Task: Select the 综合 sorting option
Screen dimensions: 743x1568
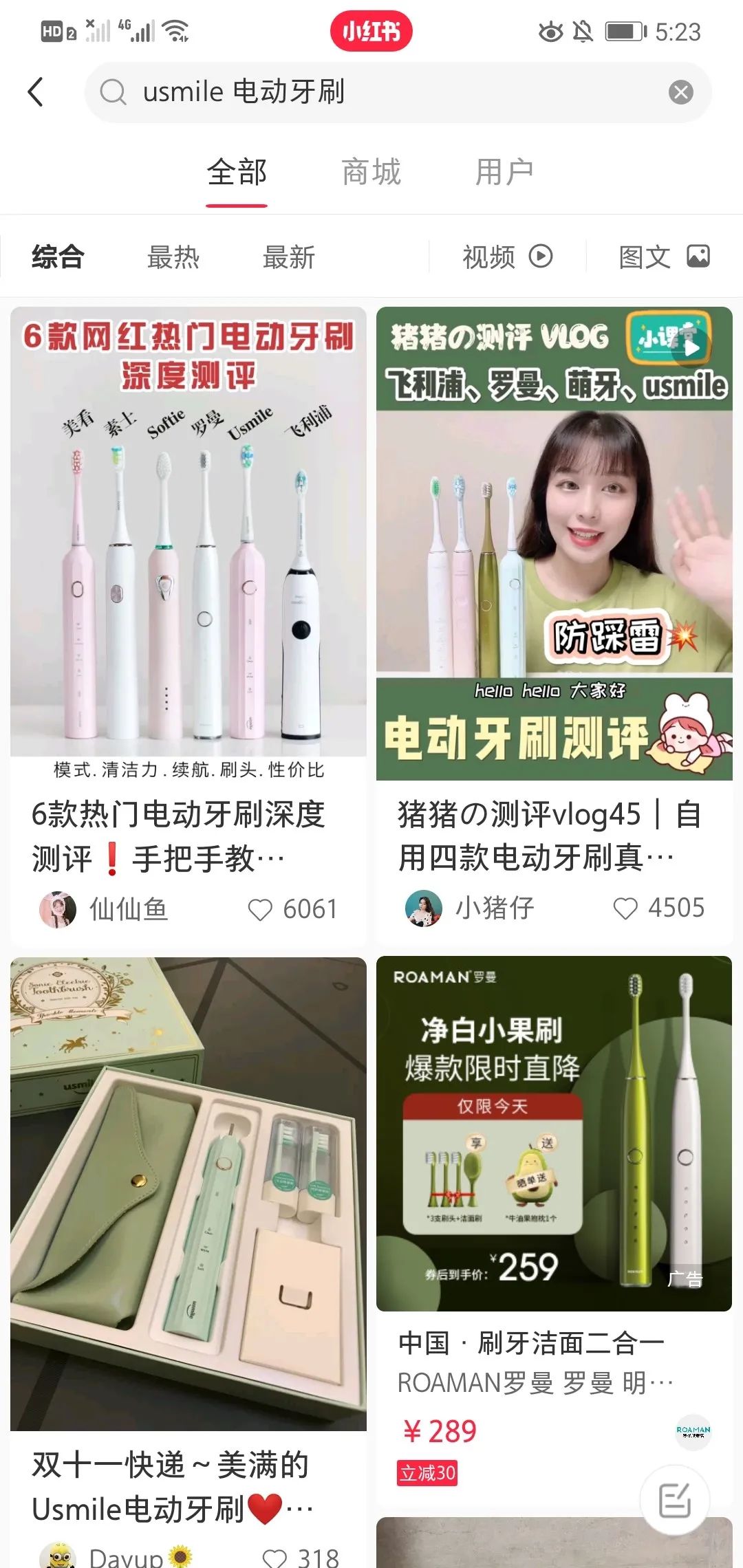Action: (x=58, y=257)
